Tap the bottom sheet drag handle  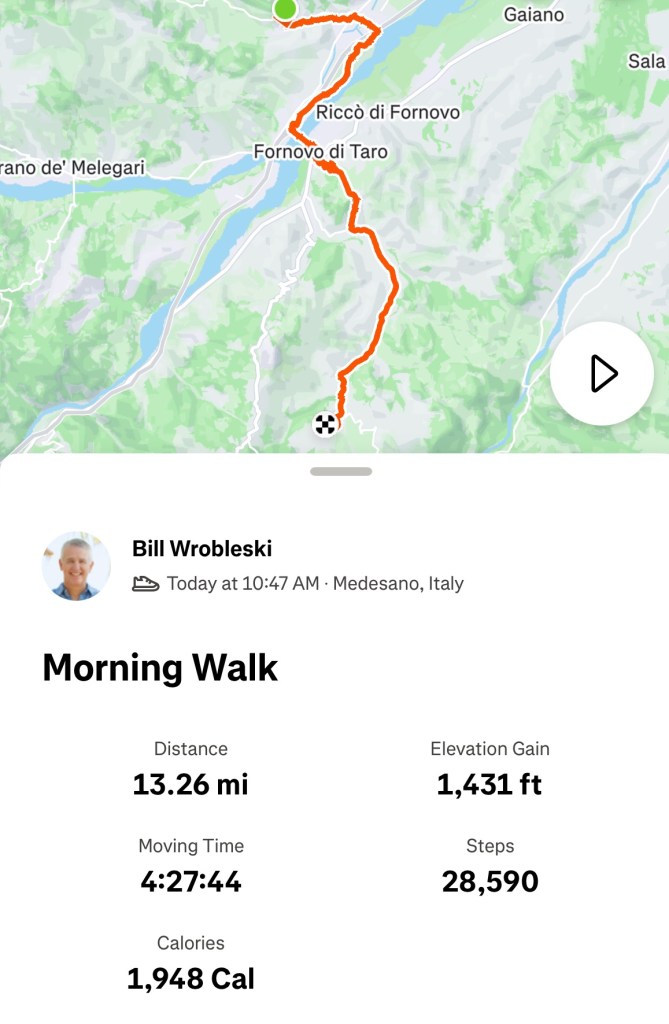point(341,471)
